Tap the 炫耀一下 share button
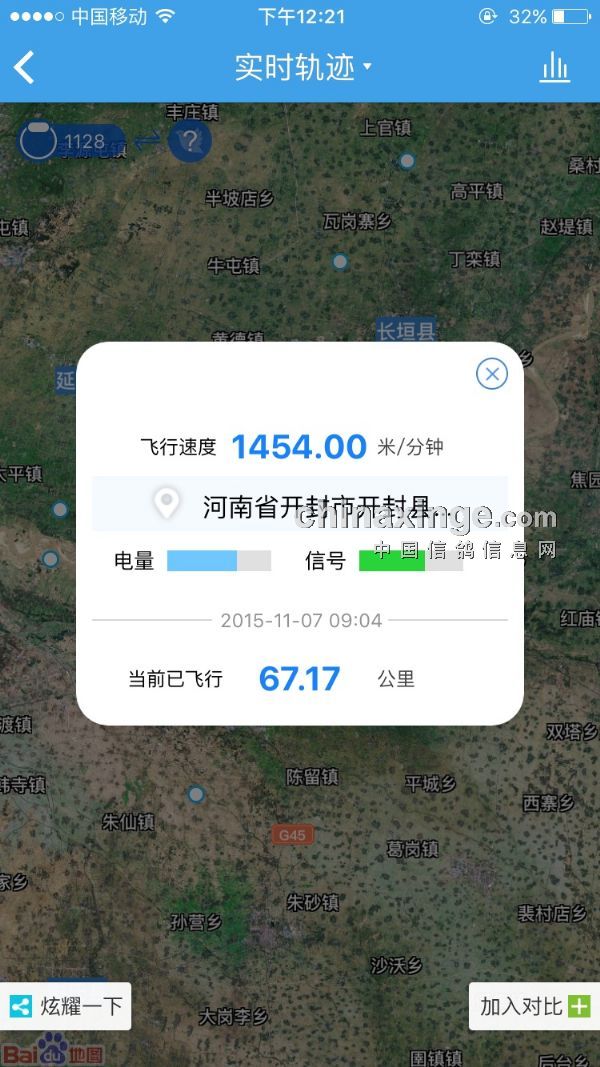 click(66, 1006)
